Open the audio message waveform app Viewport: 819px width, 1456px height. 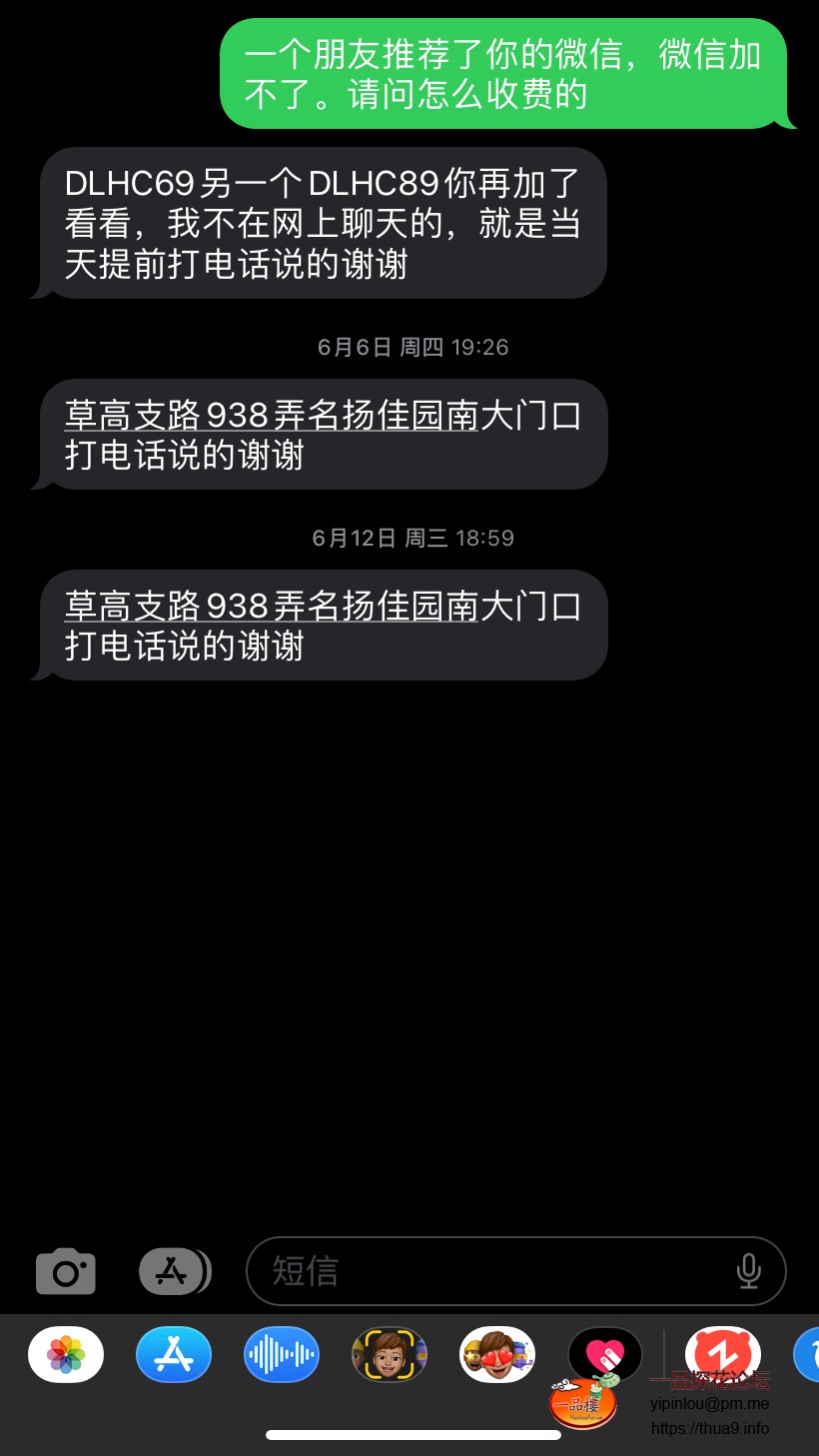pos(282,1354)
